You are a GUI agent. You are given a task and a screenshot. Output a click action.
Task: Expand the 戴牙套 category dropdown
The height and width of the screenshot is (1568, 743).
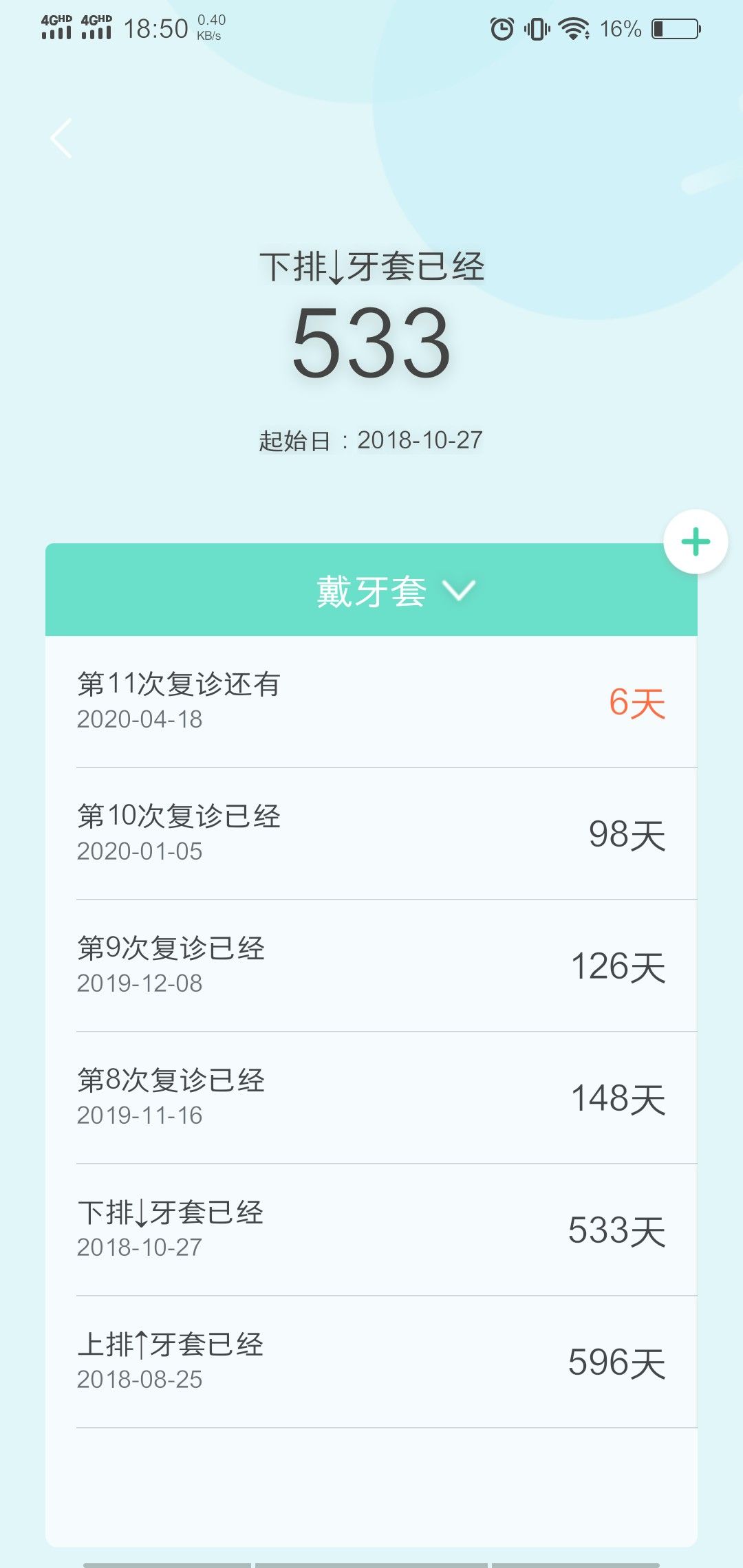[x=371, y=590]
